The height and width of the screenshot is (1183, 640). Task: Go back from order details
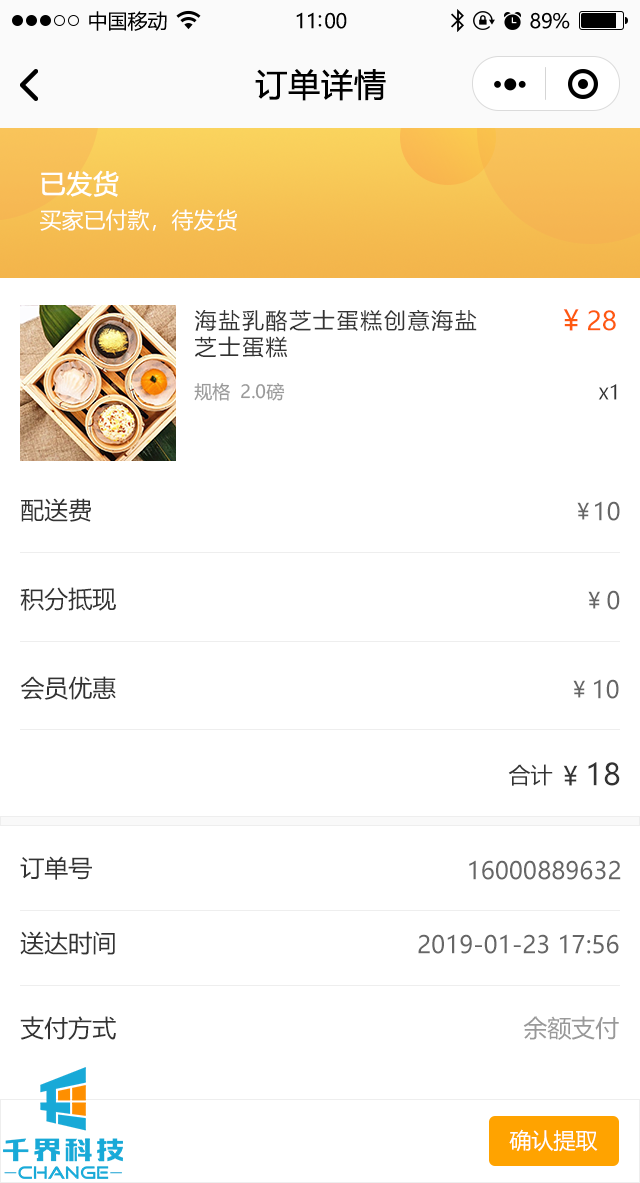(30, 85)
